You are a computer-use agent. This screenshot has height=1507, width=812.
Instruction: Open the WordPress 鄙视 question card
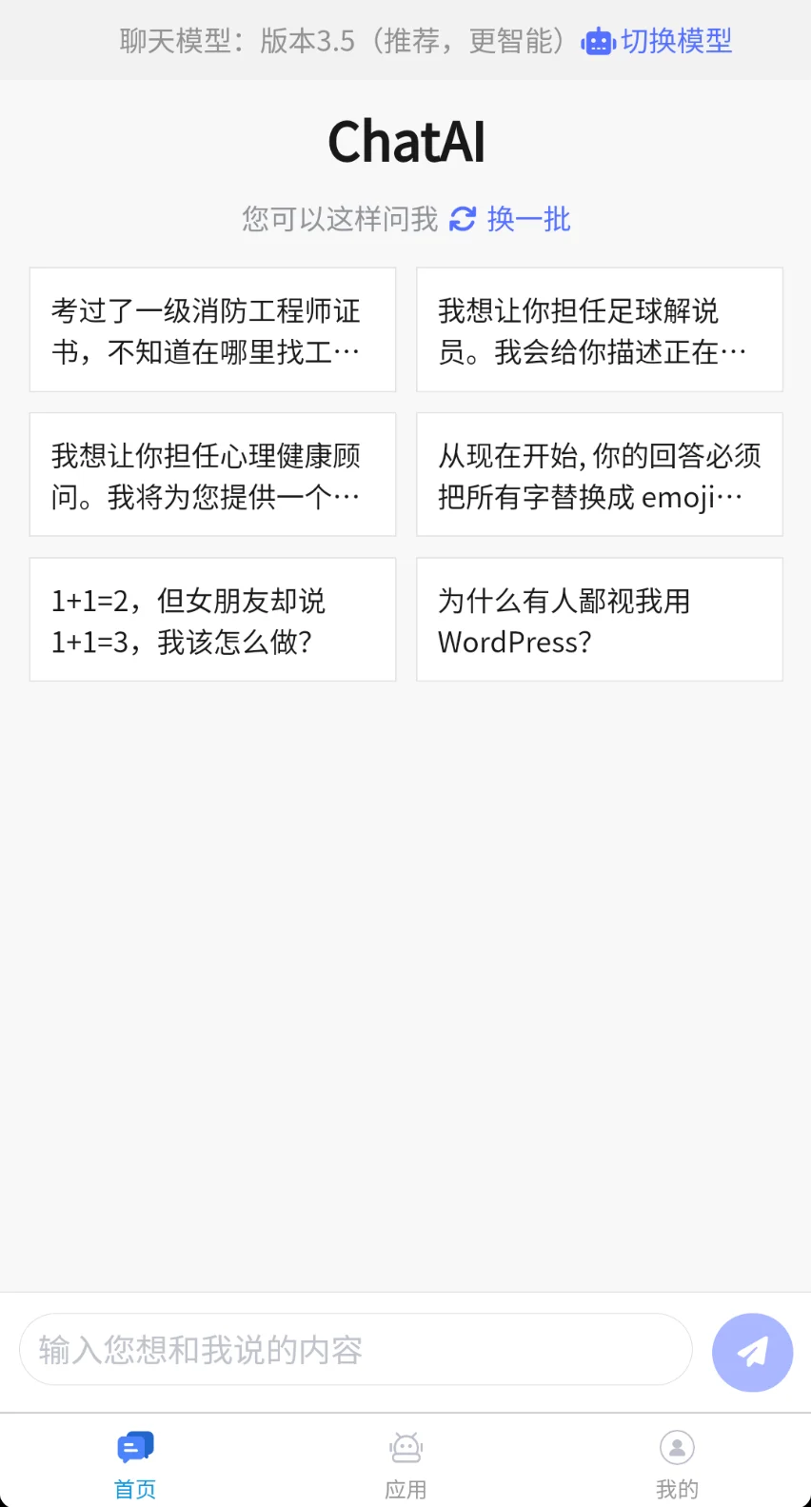600,620
